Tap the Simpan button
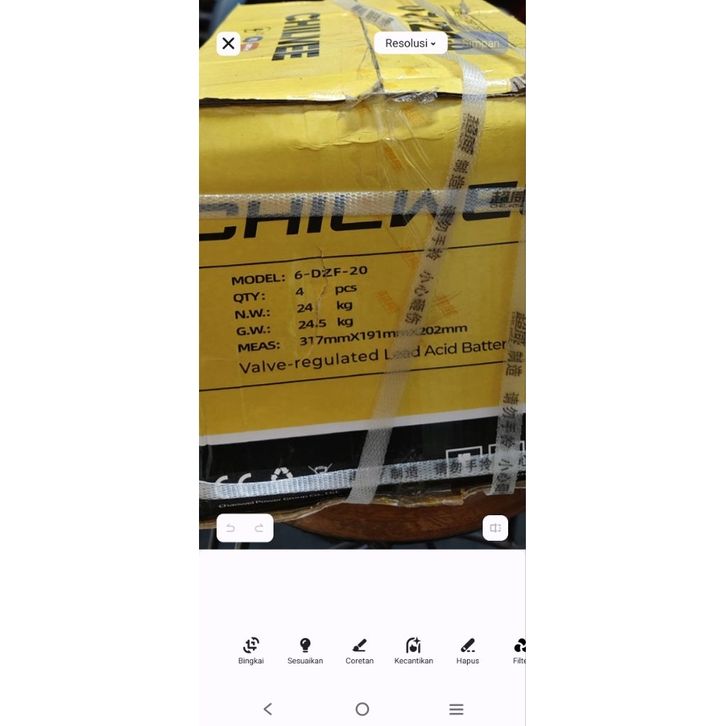 [x=484, y=43]
